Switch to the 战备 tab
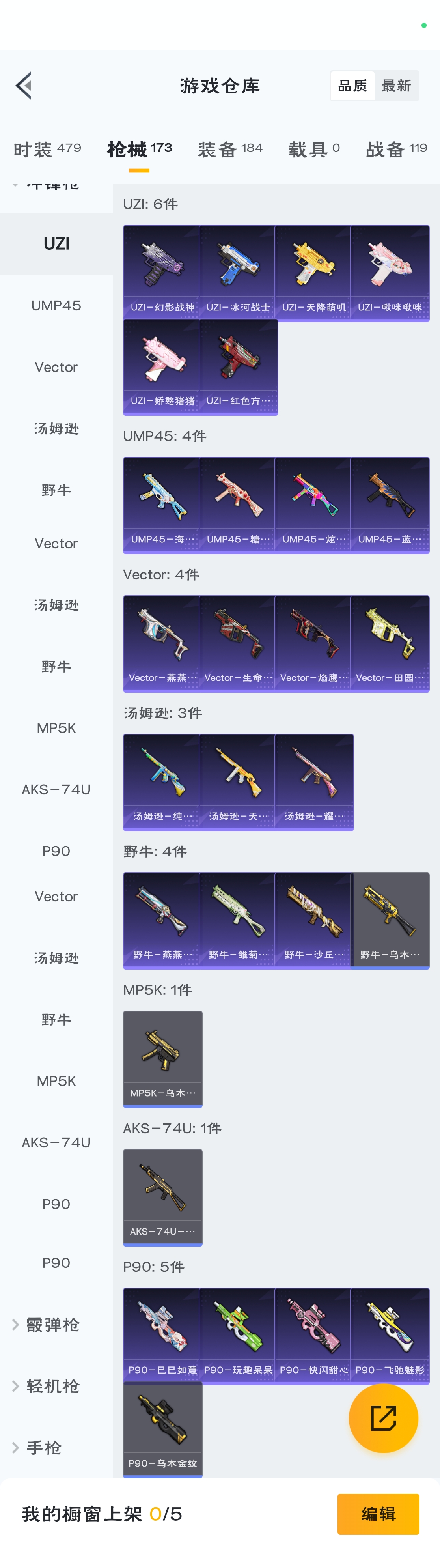The width and height of the screenshot is (440, 1568). [x=396, y=149]
